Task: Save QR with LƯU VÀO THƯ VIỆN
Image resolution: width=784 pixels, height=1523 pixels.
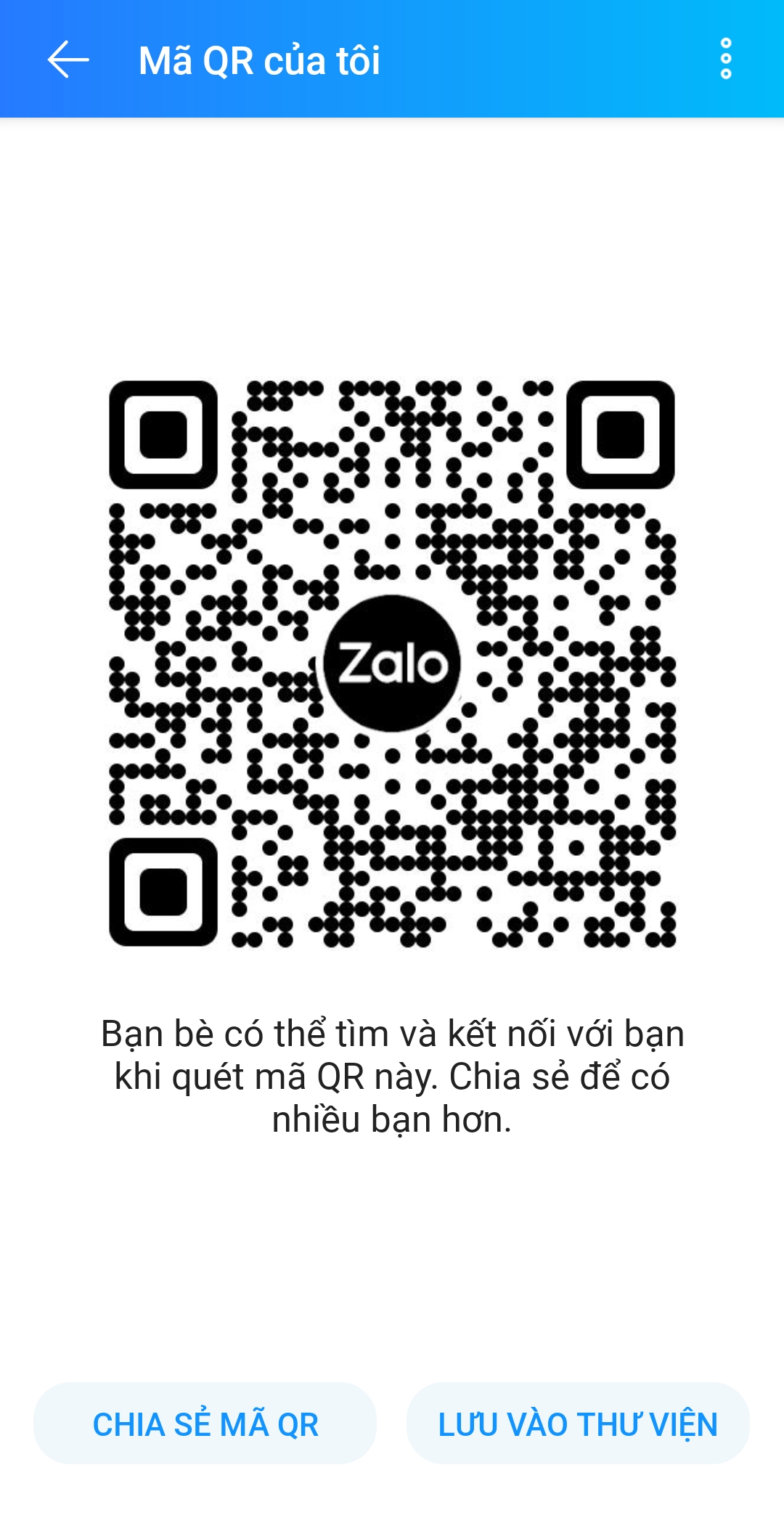Action: [x=578, y=1424]
